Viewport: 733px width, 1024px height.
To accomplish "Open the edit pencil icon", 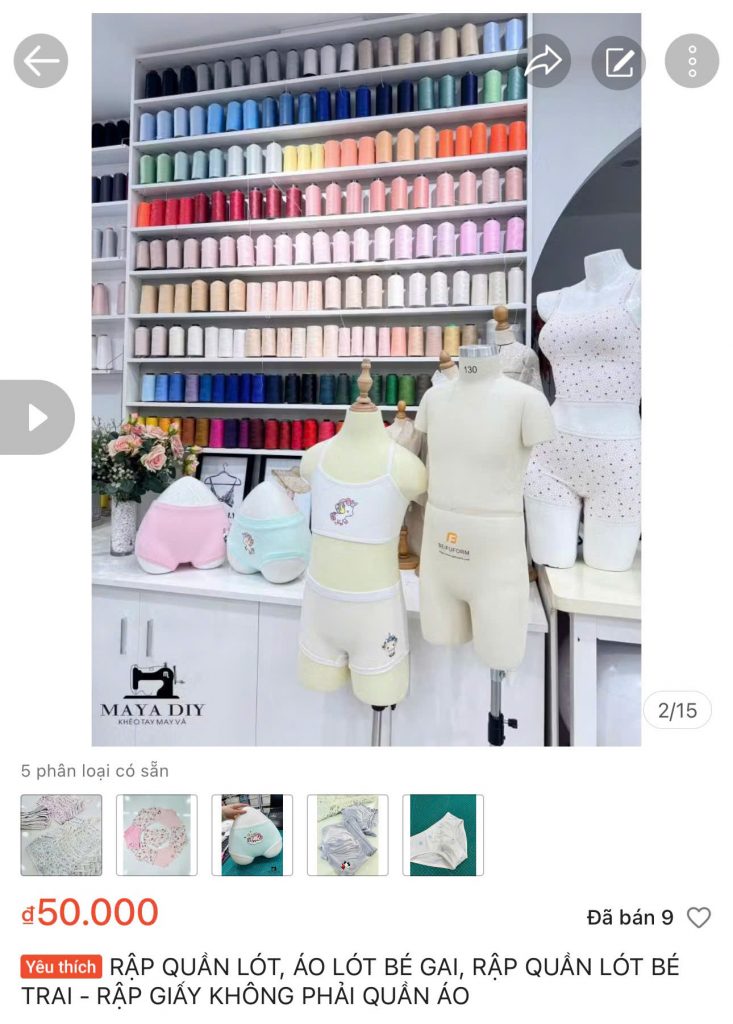I will click(x=619, y=62).
